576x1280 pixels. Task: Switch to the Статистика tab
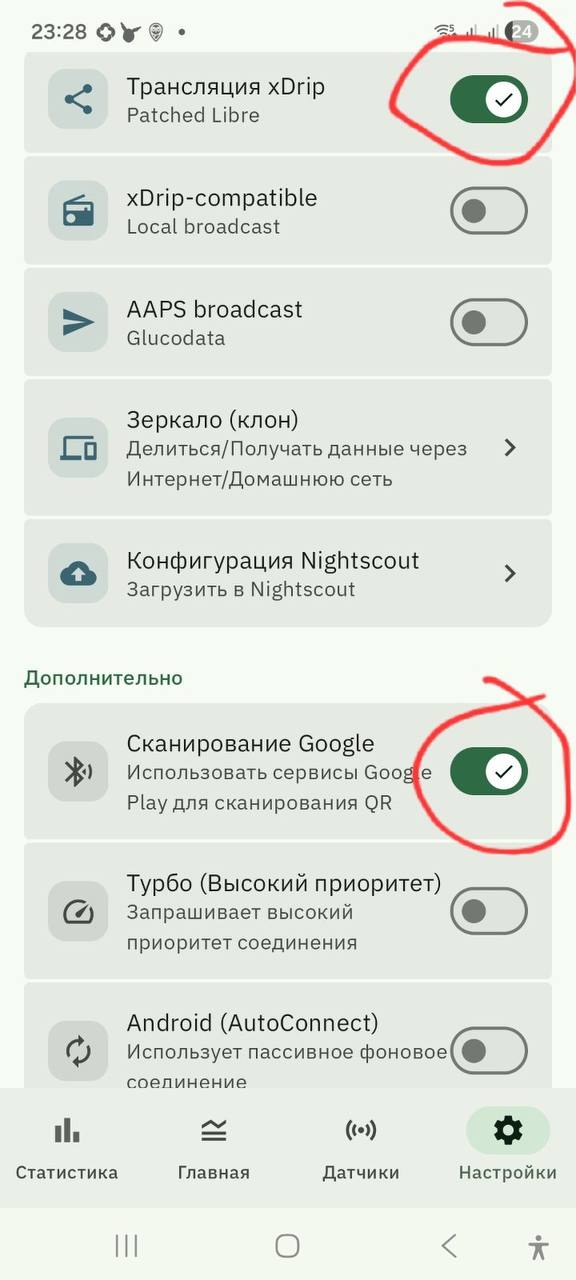coord(67,1148)
